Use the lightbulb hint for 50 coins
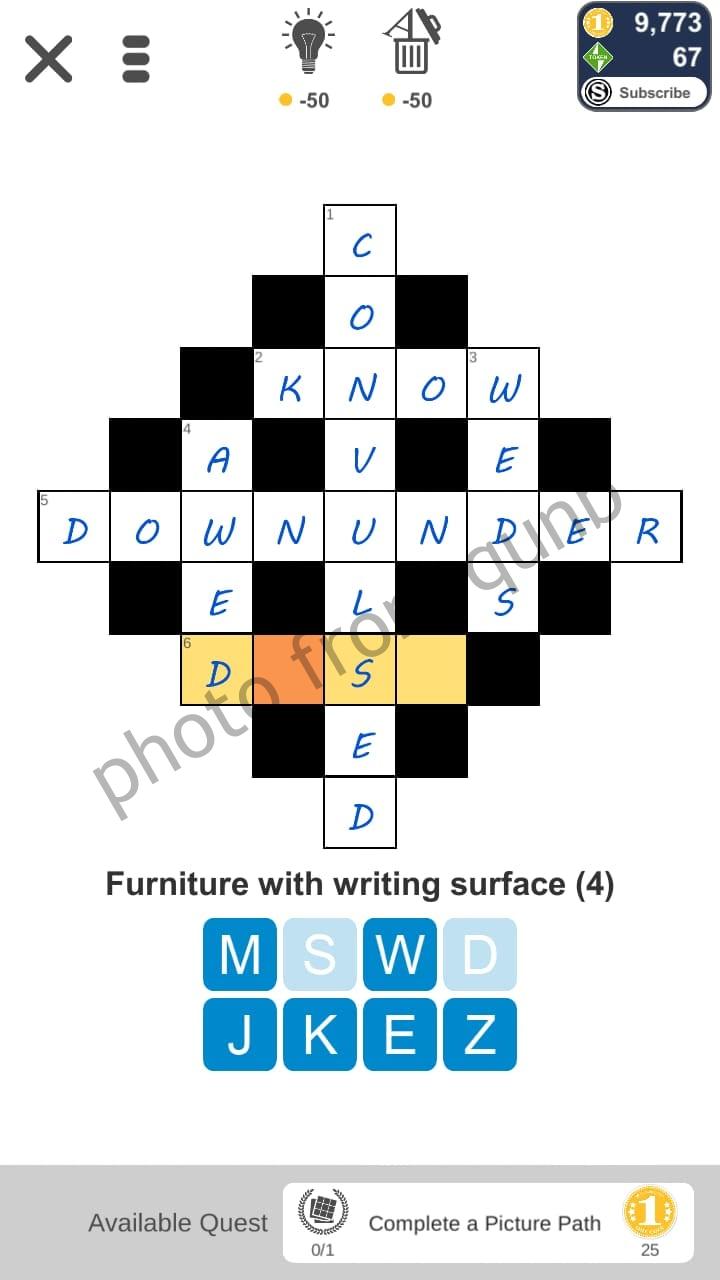Viewport: 720px width, 1280px height. click(x=307, y=59)
